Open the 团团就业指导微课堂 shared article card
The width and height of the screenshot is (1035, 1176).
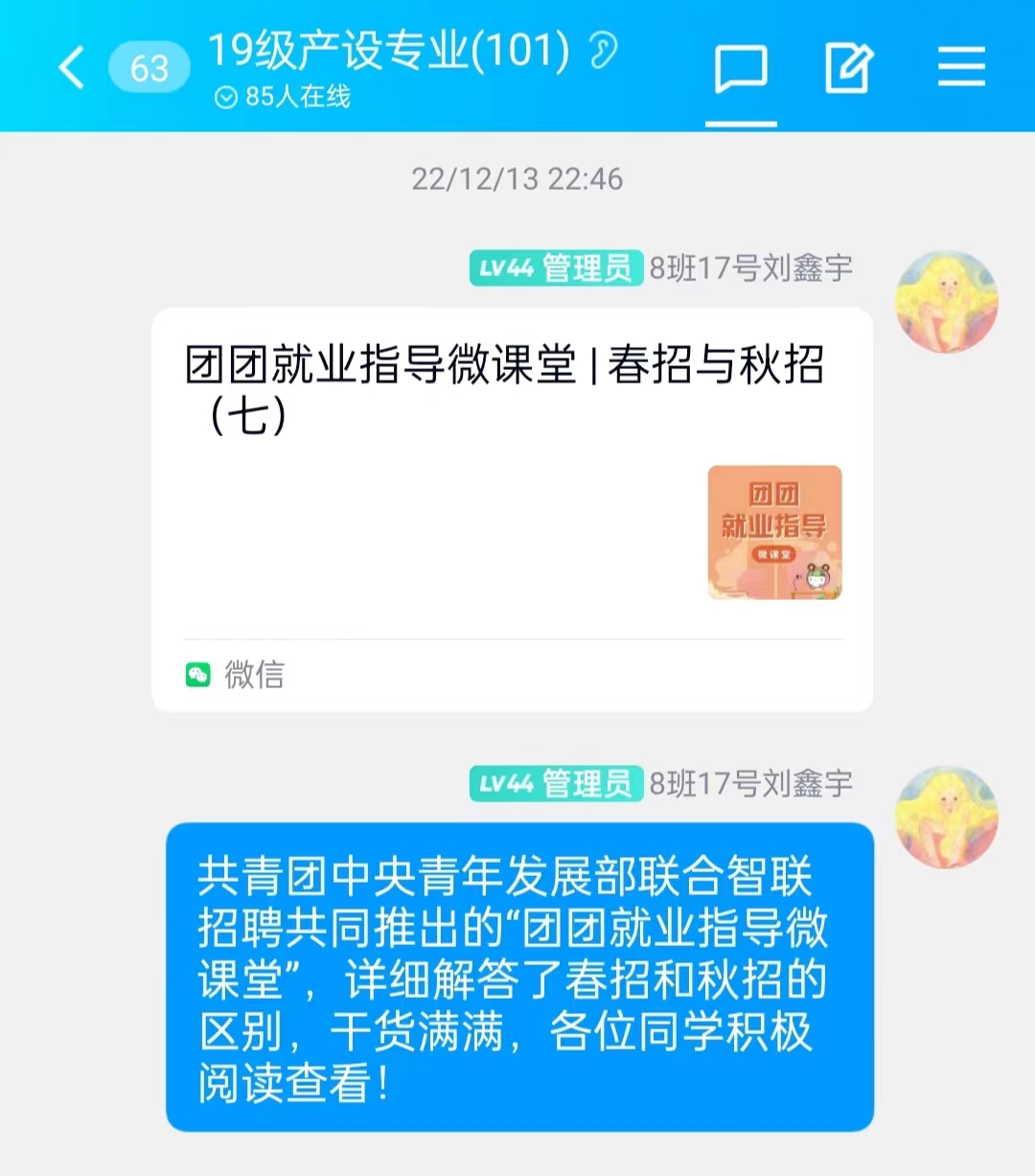512,508
